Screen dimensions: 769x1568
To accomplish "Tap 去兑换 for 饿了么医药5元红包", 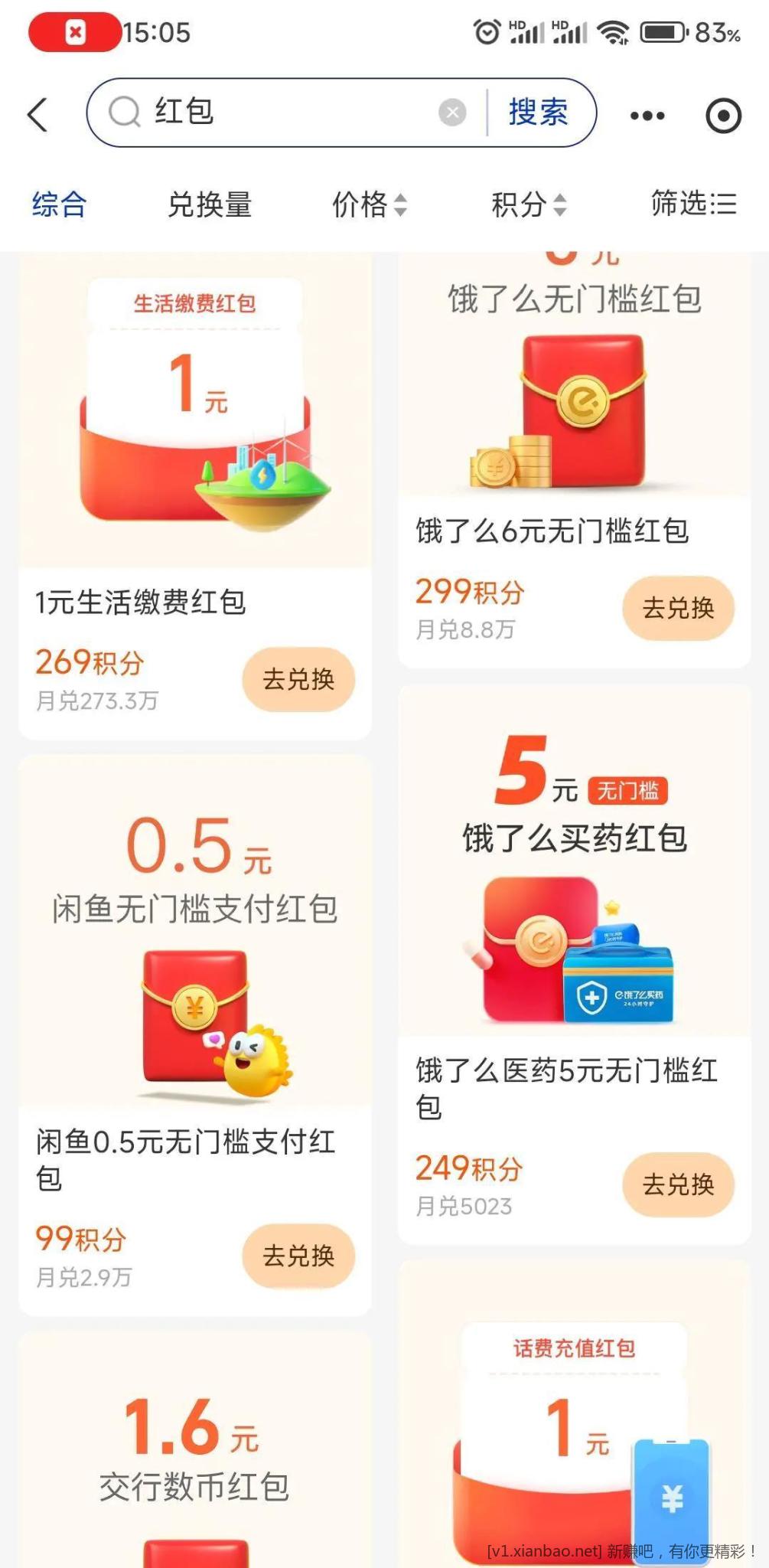I will pos(678,1184).
